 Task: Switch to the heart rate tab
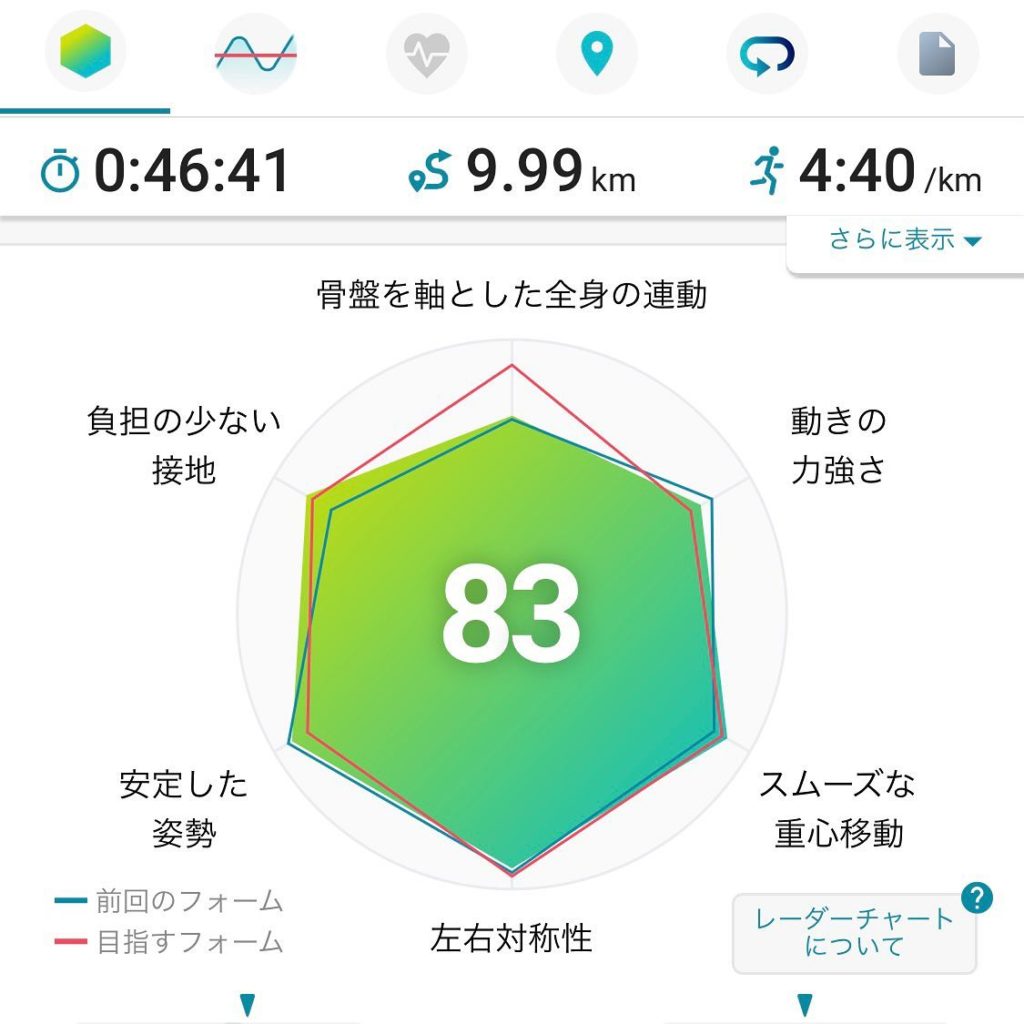(427, 54)
